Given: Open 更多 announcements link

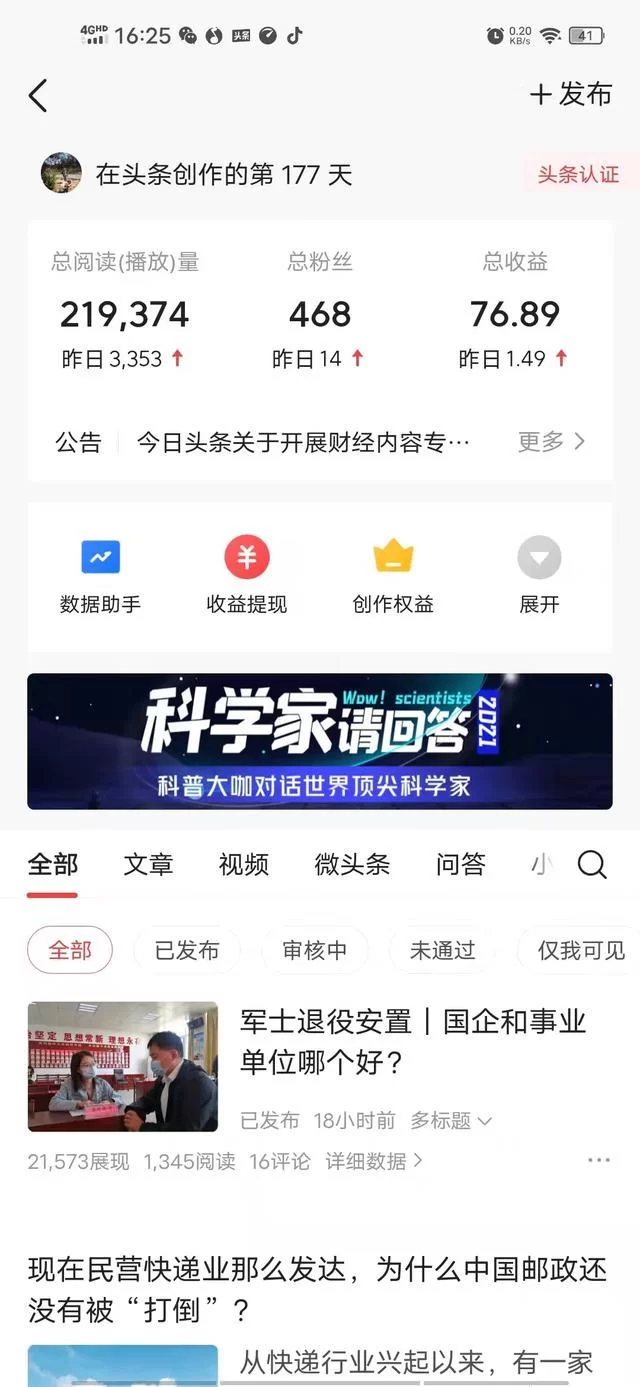Looking at the screenshot, I should [551, 441].
